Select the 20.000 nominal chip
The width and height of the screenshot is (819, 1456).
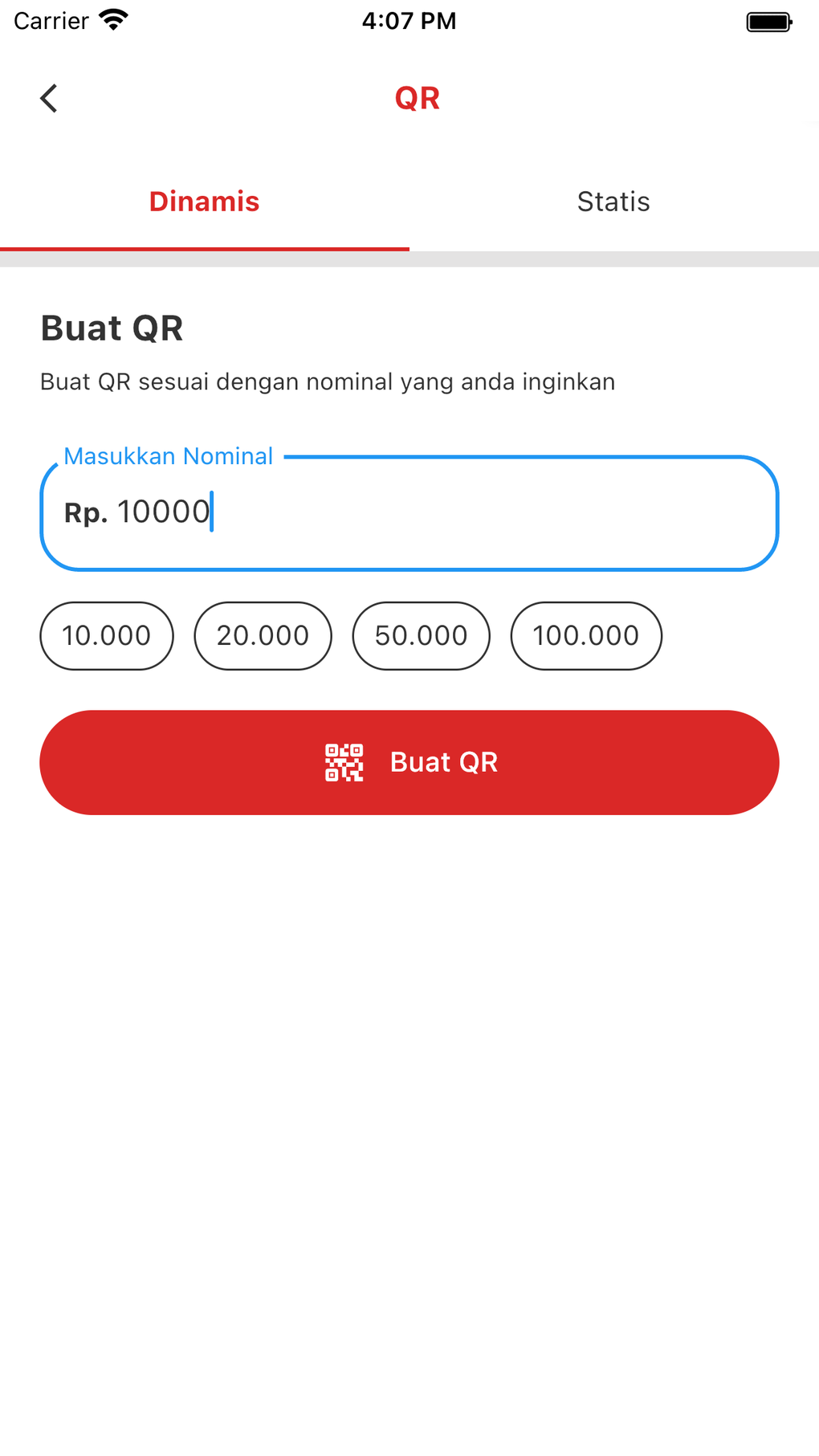[x=263, y=635]
